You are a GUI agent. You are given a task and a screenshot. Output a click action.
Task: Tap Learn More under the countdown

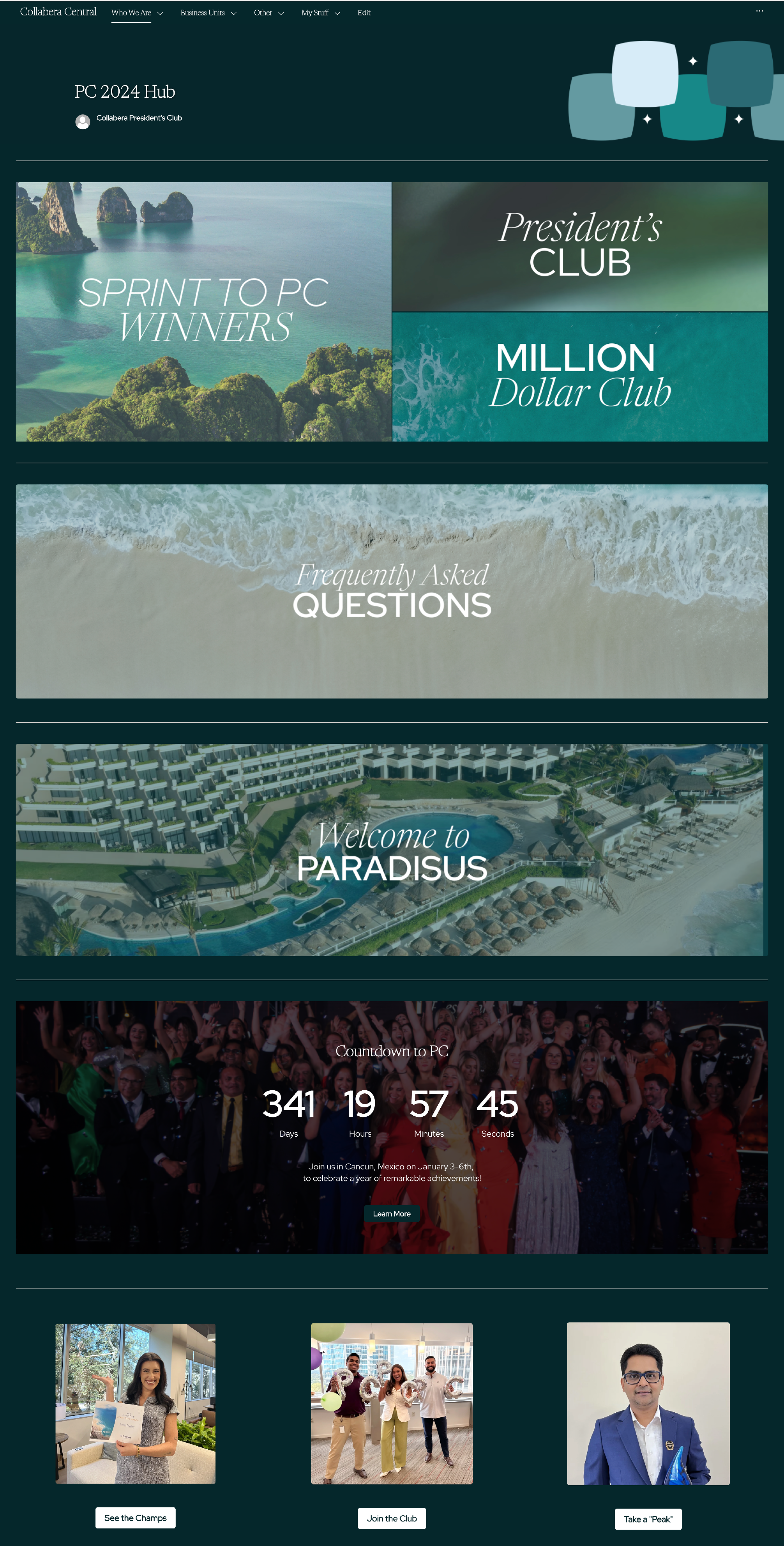tap(392, 1213)
